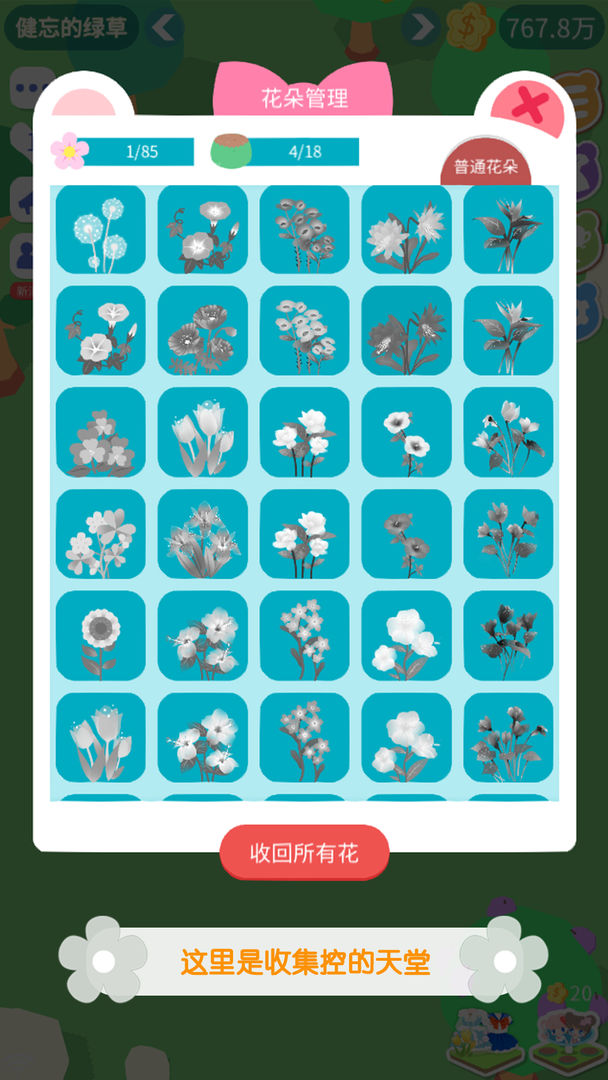Select the 普通花朵 tab
Viewport: 608px width, 1080px height.
485,167
